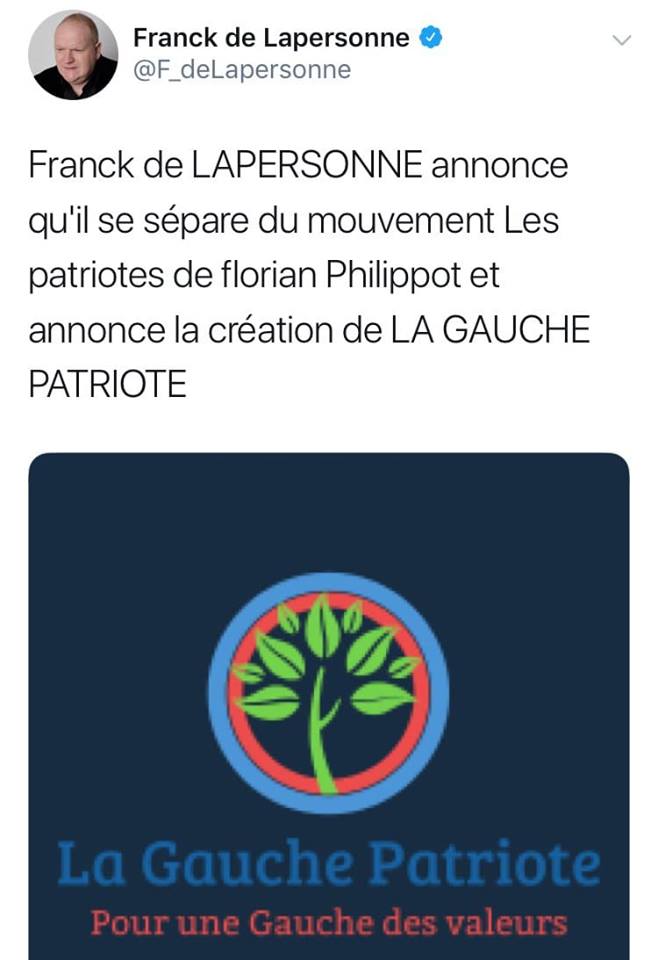Expand the tweet options chevron
The image size is (658, 960).
[x=621, y=41]
